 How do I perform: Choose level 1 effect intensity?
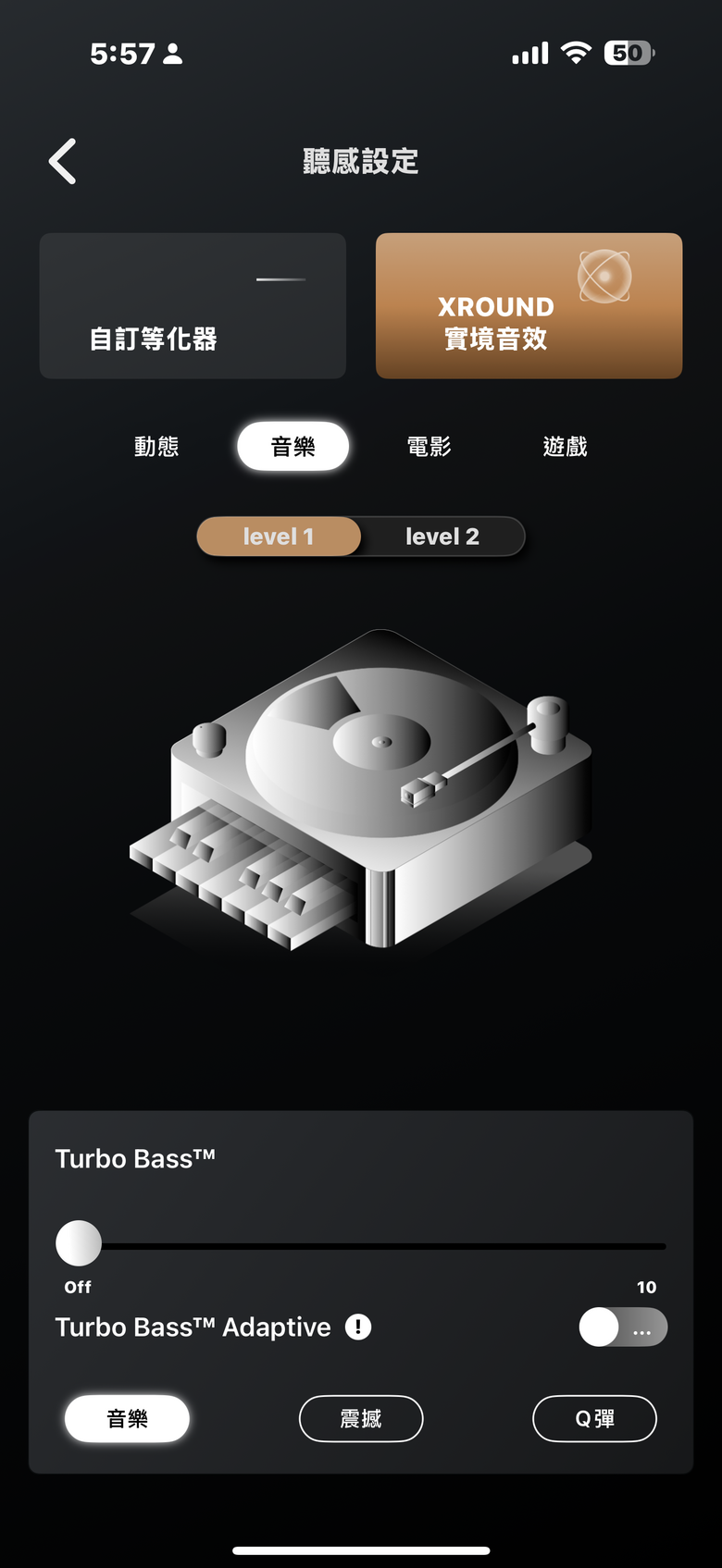pos(279,537)
